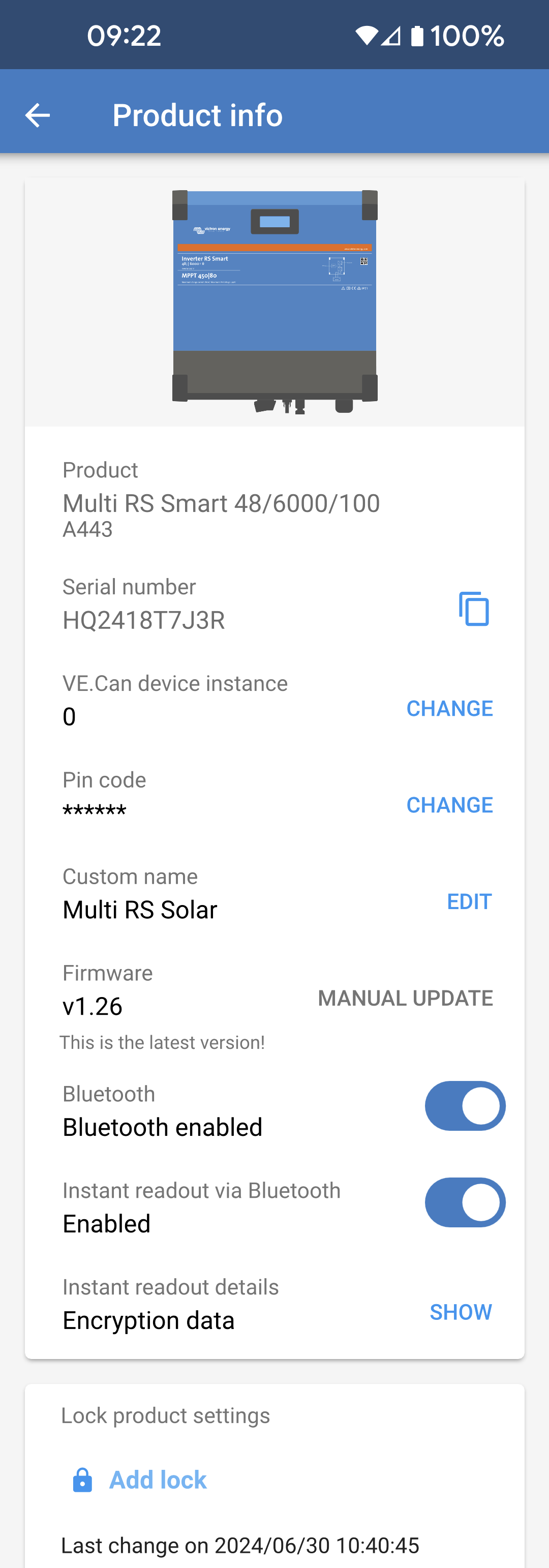Change the Pin code

pyautogui.click(x=449, y=805)
